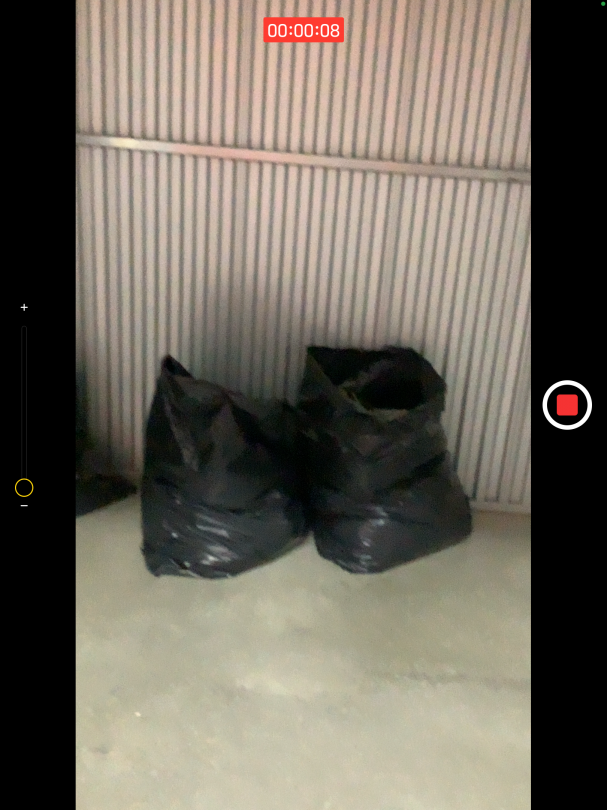
Task: Zoom in with the plus icon
Action: coord(24,308)
